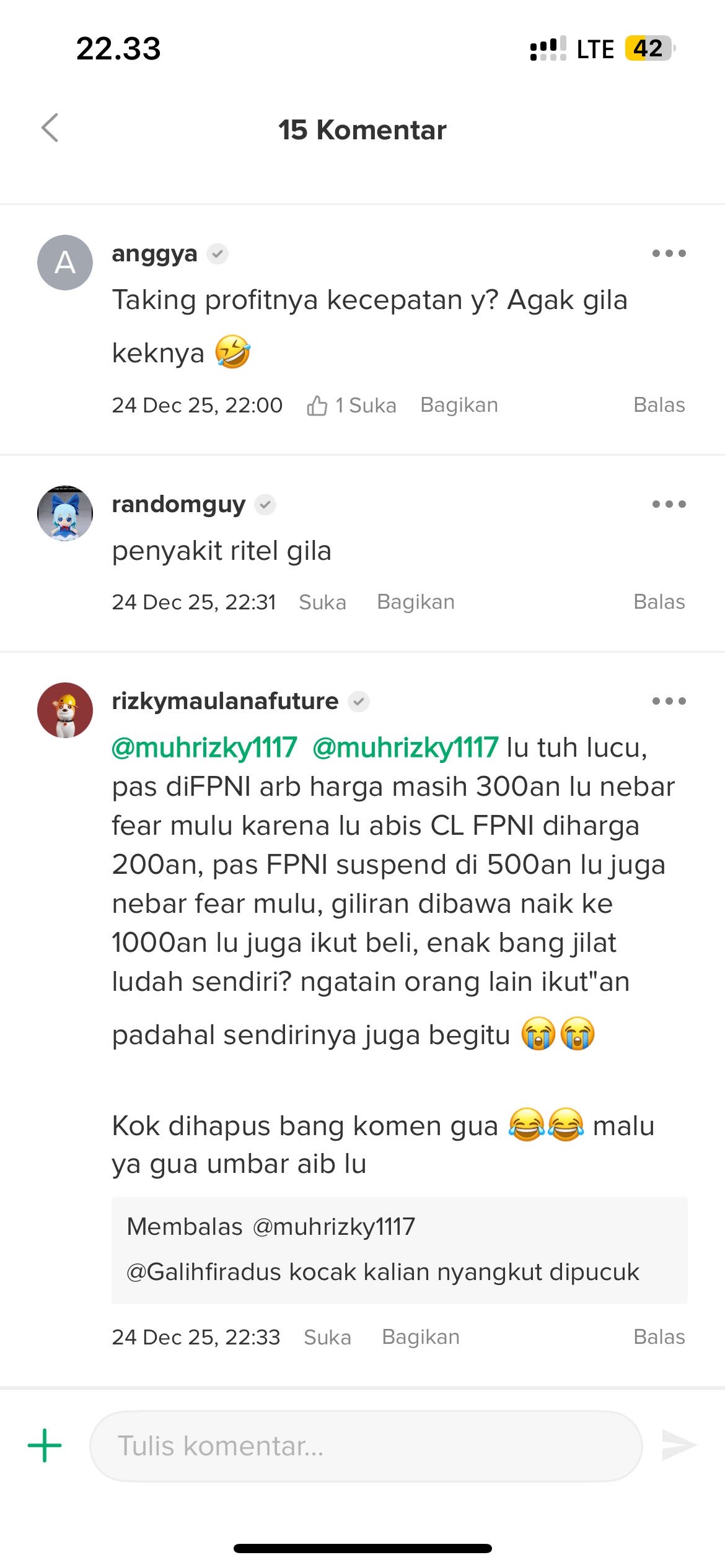Reply to rizkymaulanafuture's comment
This screenshot has width=725, height=1568.
pyautogui.click(x=659, y=1337)
